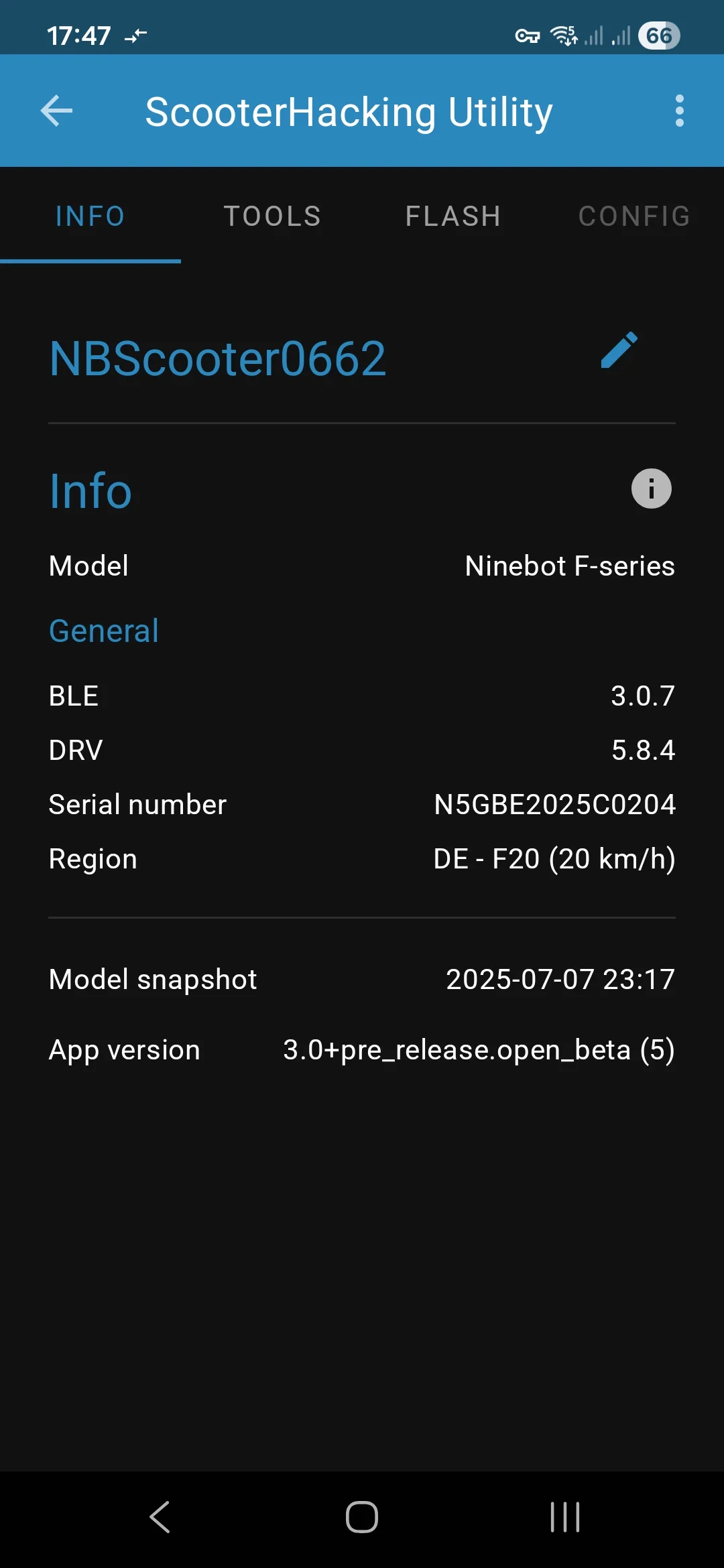Viewport: 724px width, 1568px height.
Task: Switch to the Flash tab
Action: pos(453,216)
